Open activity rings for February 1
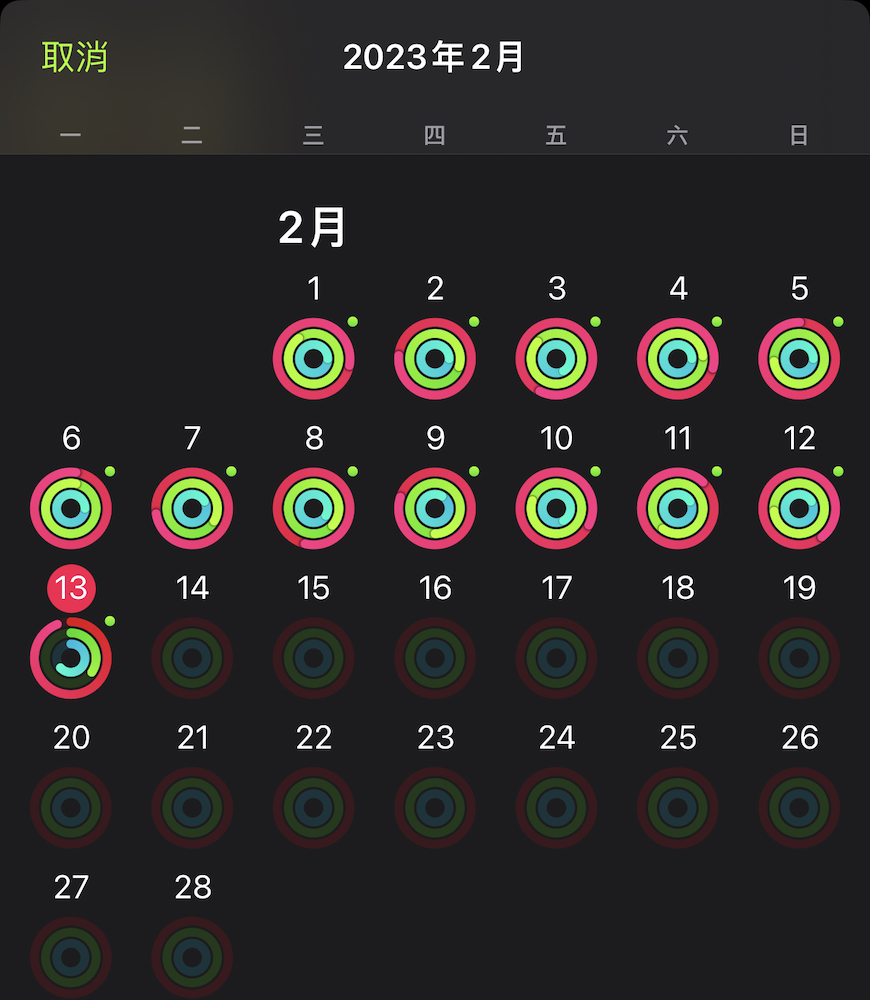 [314, 358]
